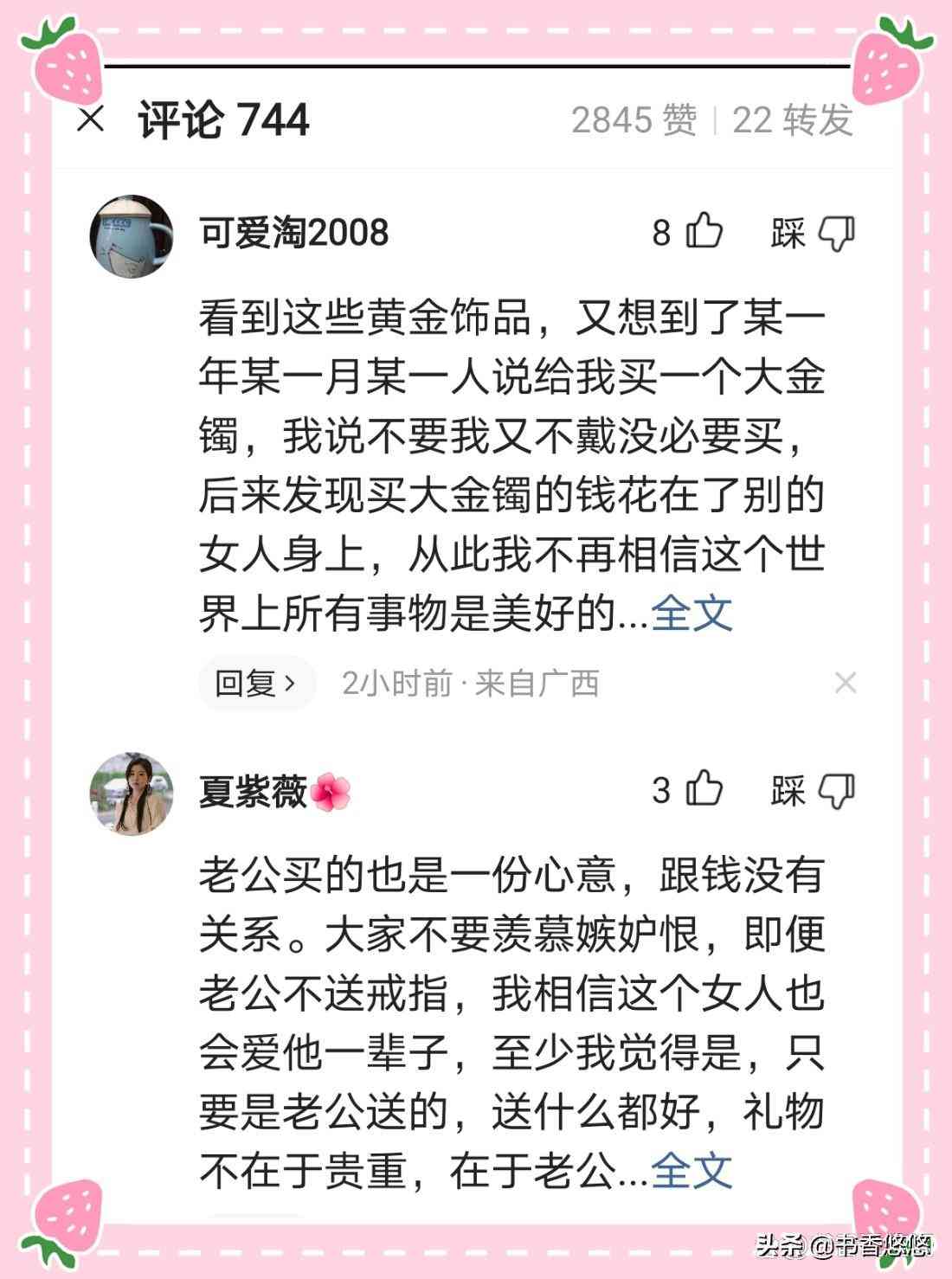This screenshot has height=1279, width=952.
Task: Expand 回复 replies for first comment
Action: 254,683
